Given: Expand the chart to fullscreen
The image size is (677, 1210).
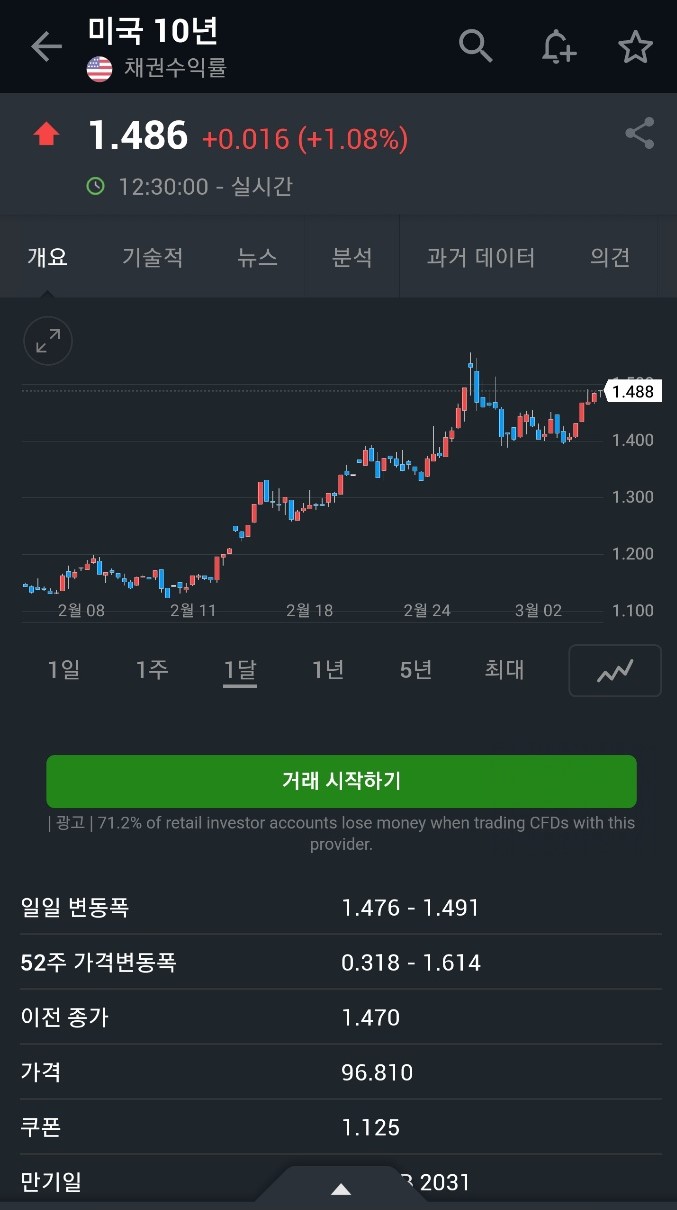Looking at the screenshot, I should tap(48, 342).
